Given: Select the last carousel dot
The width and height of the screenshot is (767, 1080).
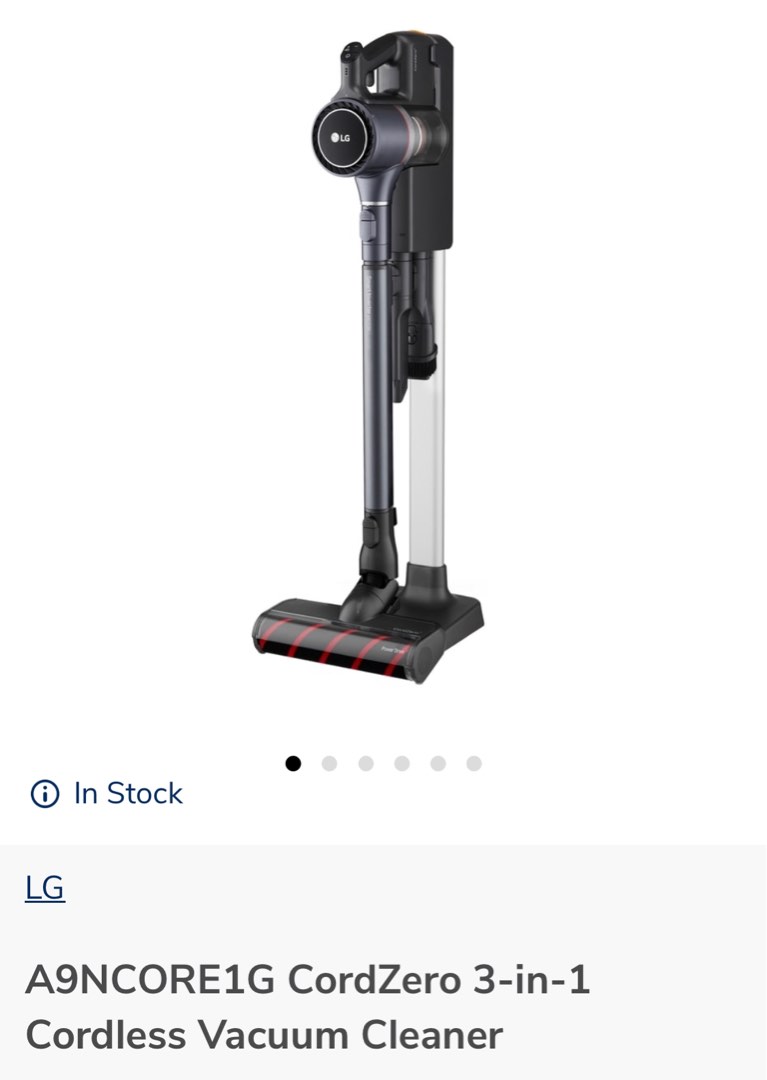Looking at the screenshot, I should [x=473, y=762].
